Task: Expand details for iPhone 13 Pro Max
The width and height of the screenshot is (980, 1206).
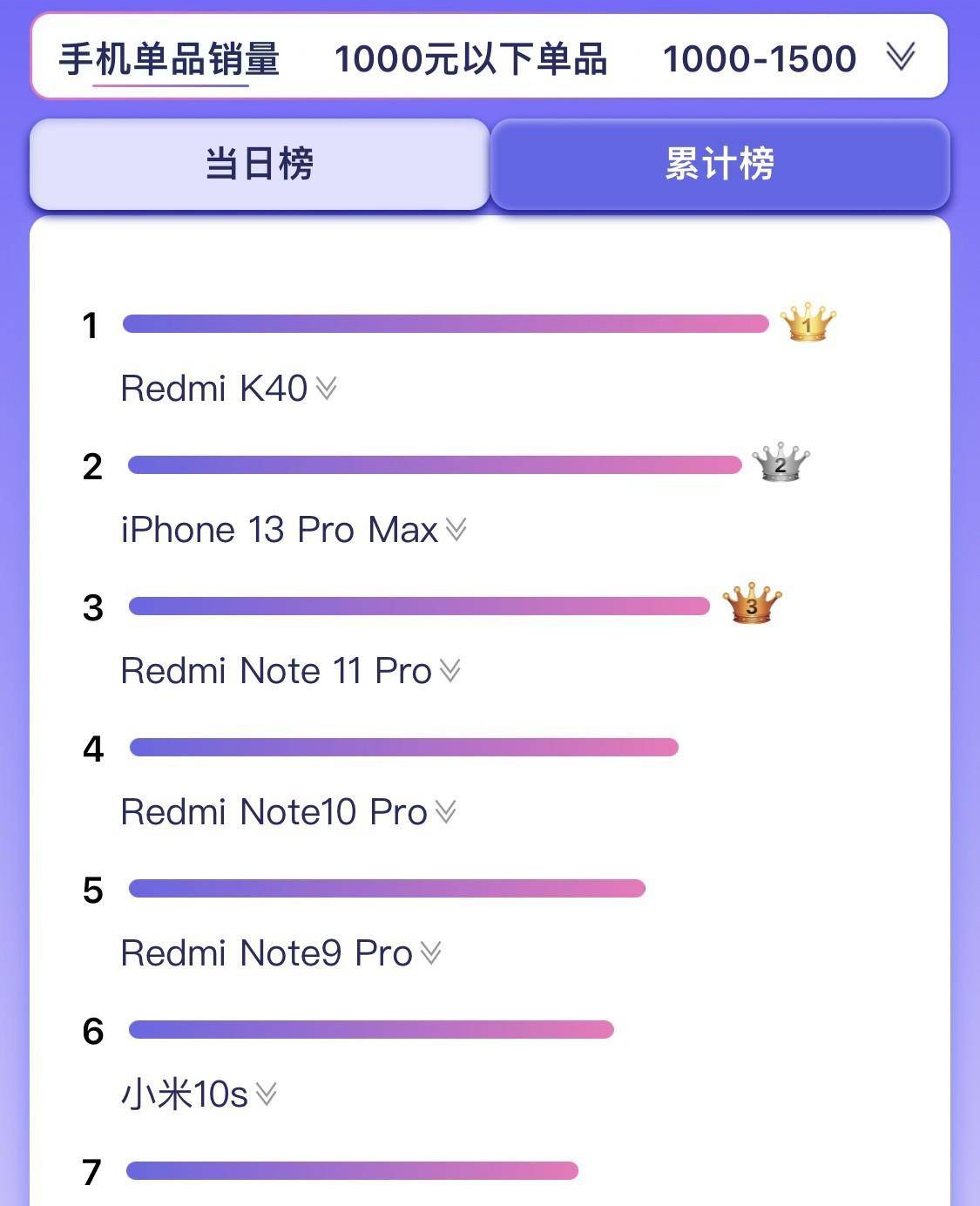Action: coord(456,532)
